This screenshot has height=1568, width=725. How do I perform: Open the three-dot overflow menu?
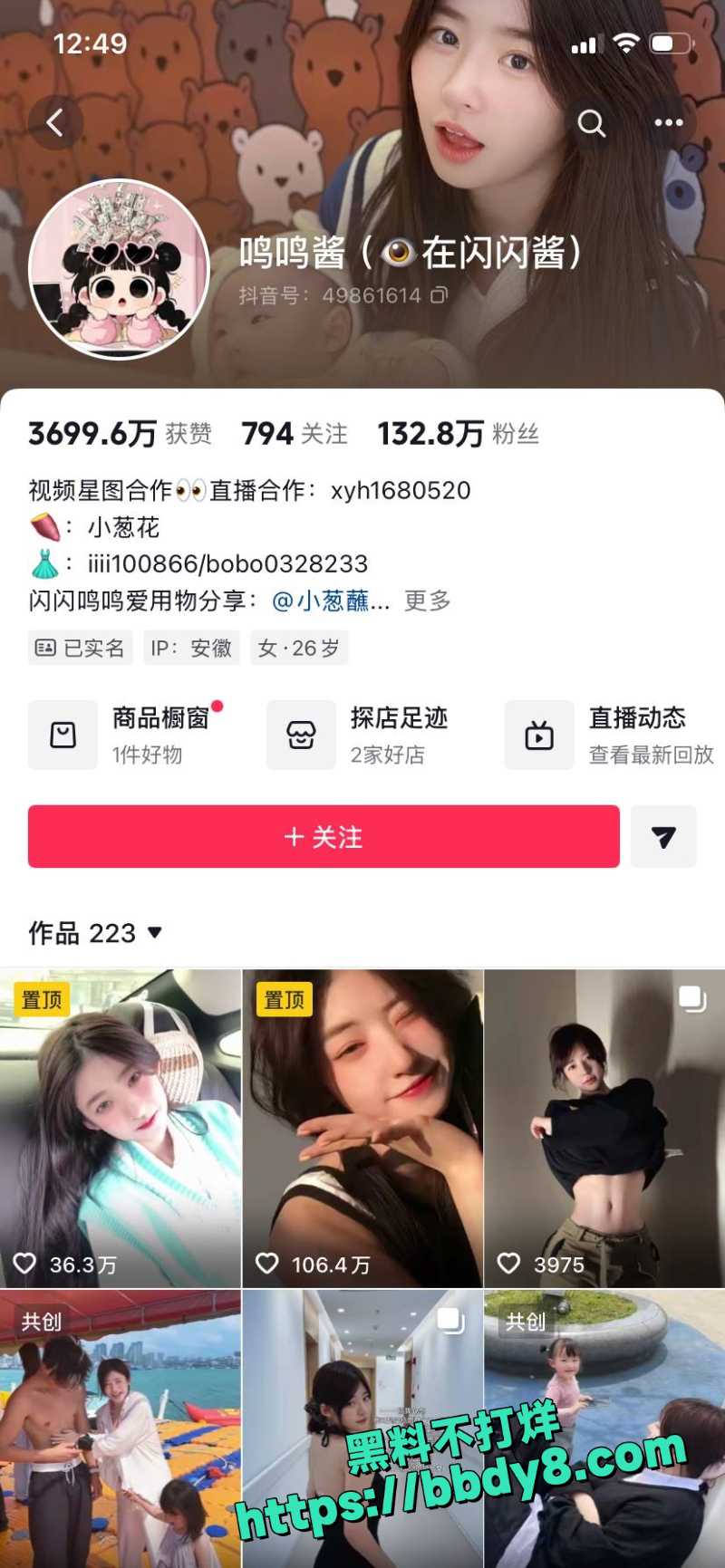coord(669,122)
